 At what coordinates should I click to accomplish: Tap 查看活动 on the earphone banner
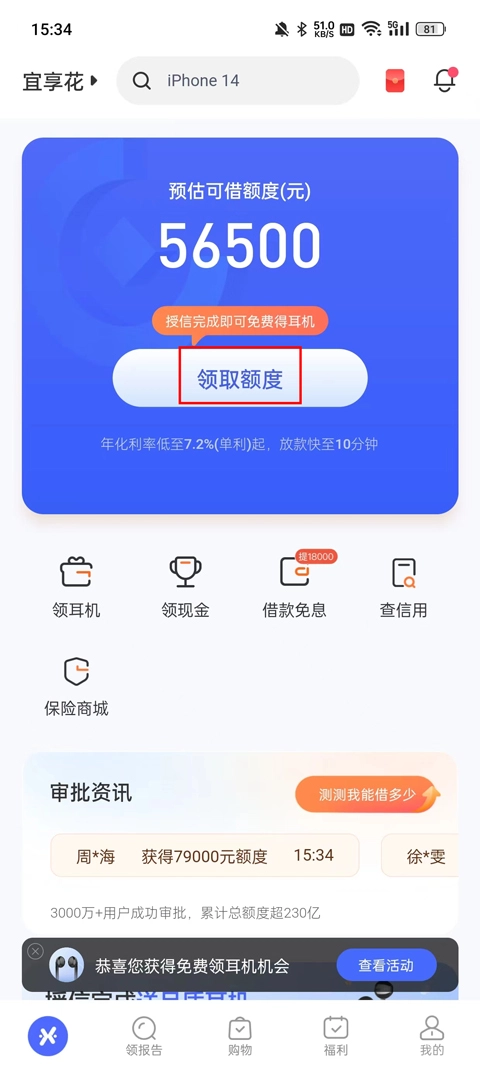(x=386, y=966)
